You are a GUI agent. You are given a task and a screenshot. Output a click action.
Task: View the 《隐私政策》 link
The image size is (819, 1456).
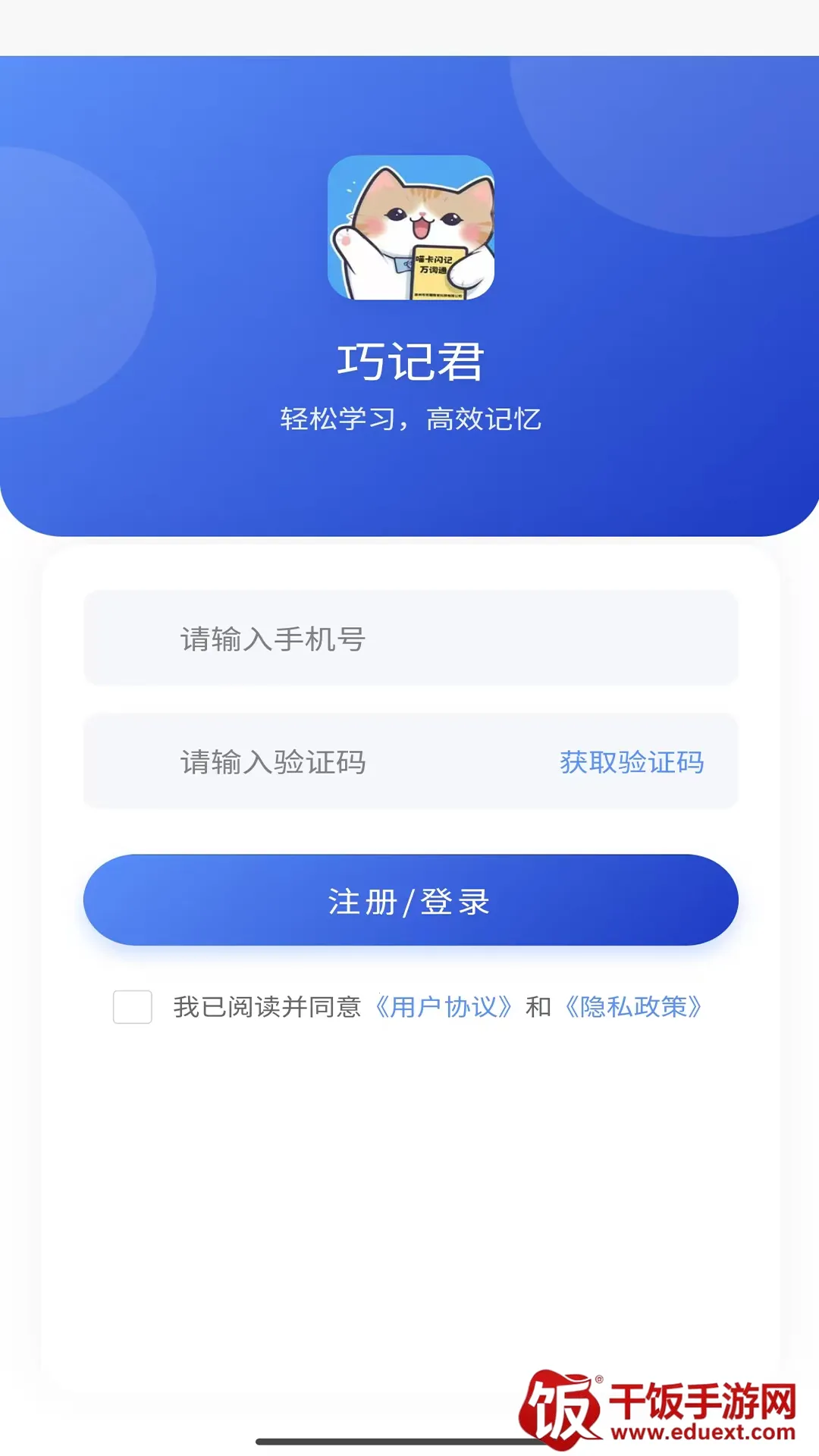pos(634,1007)
